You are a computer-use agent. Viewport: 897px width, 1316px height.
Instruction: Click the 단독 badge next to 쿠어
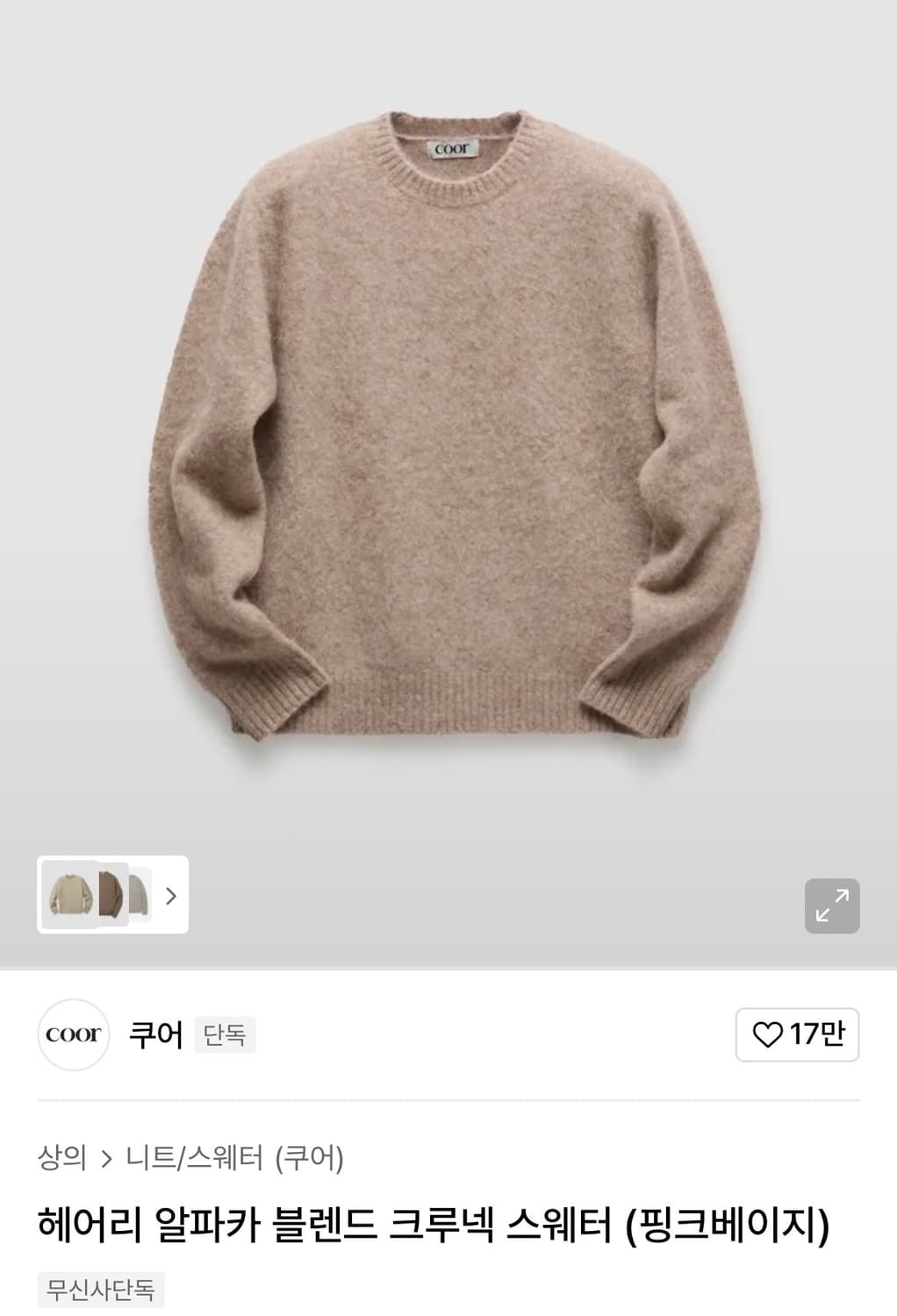[x=224, y=1036]
